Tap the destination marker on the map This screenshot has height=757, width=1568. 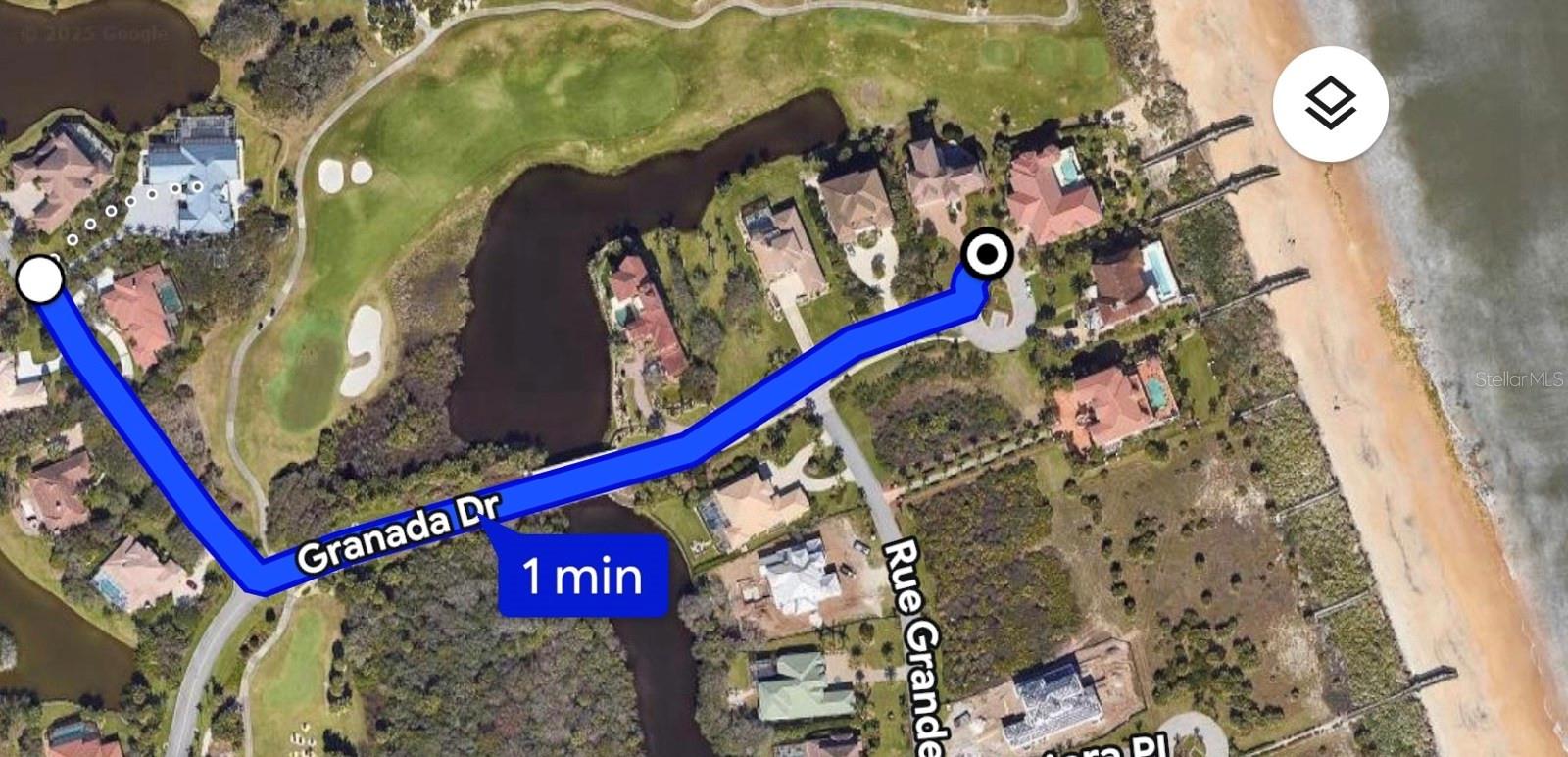988,256
